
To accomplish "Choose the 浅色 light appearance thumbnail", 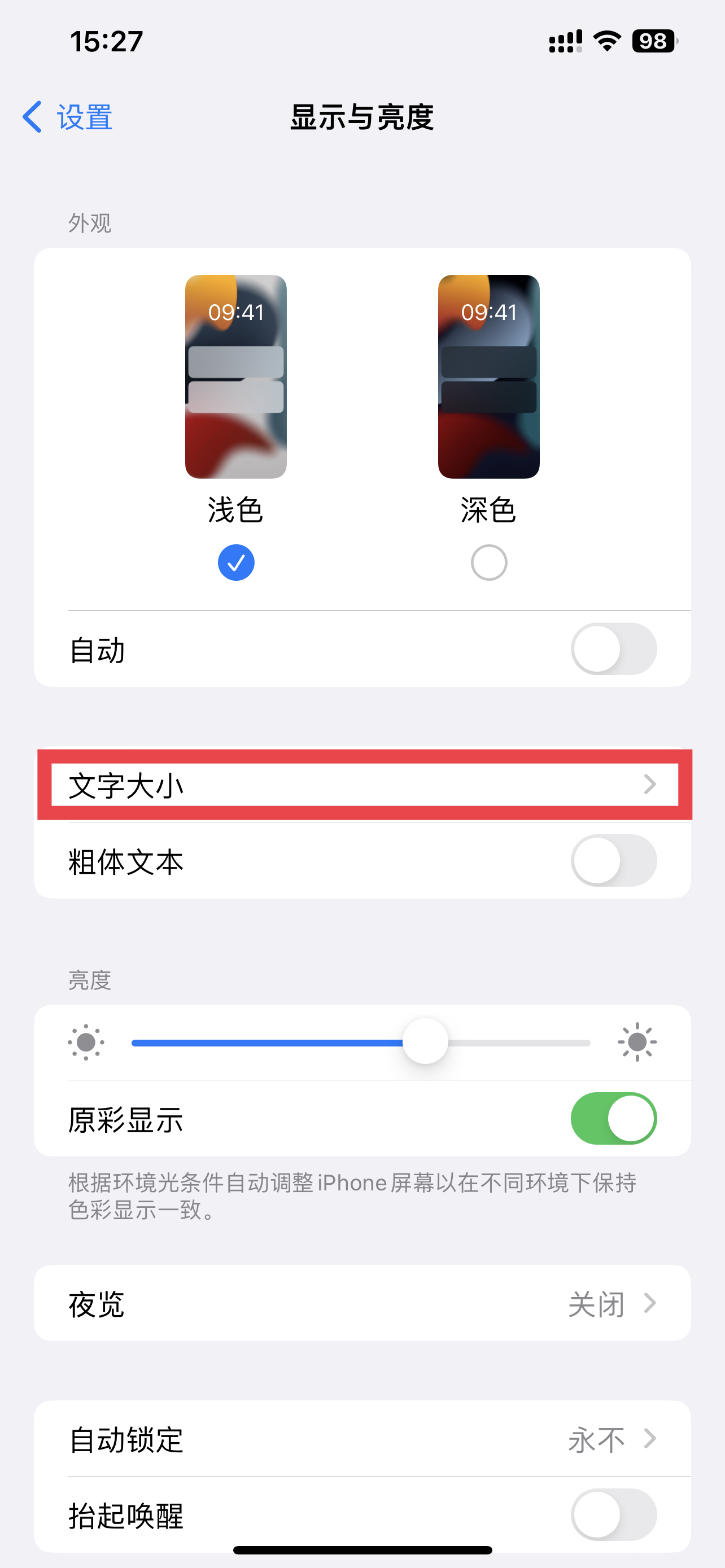I will click(235, 375).
